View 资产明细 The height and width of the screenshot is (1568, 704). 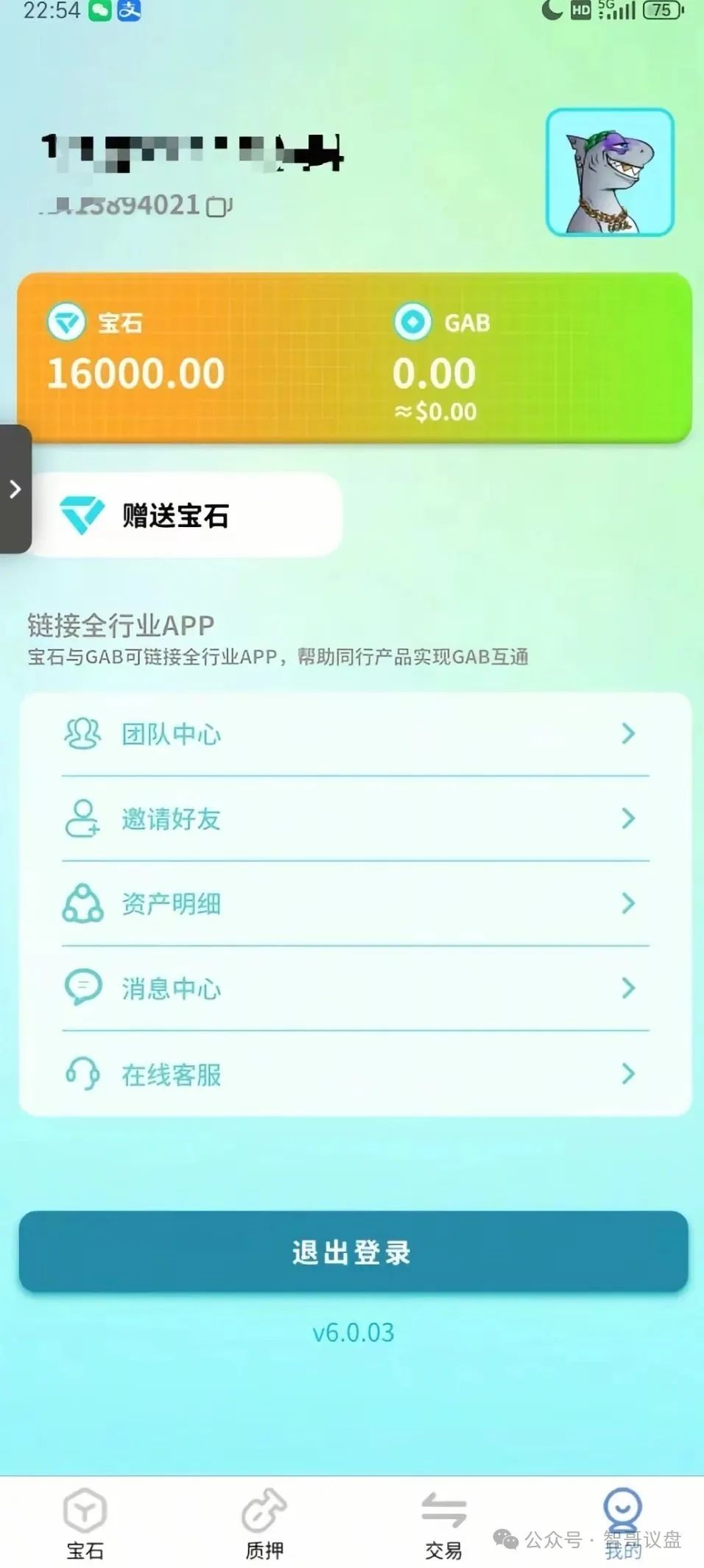(355, 903)
